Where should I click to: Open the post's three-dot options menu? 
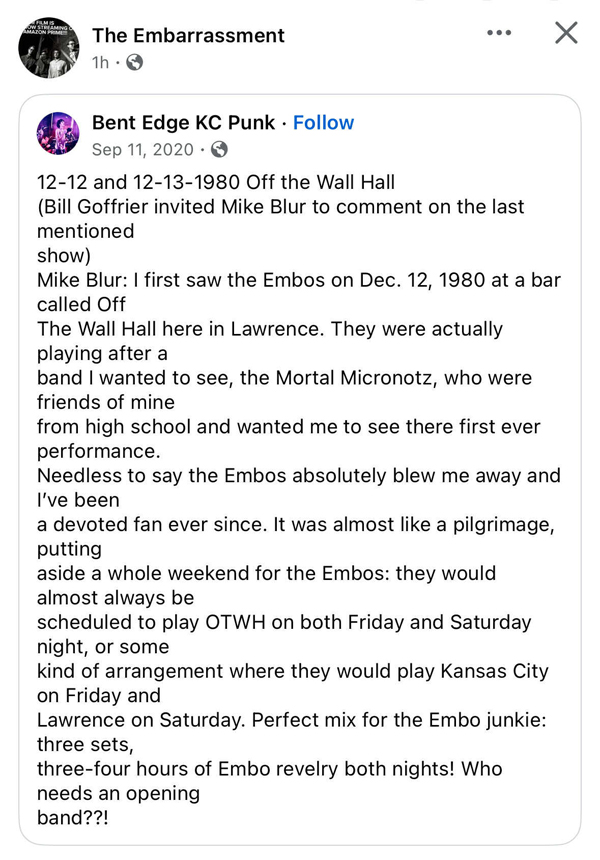tap(499, 33)
